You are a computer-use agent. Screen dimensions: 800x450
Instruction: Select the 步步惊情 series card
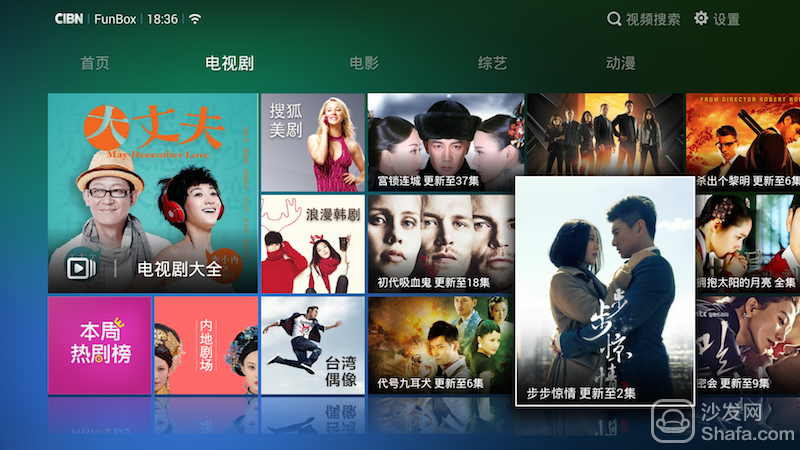click(604, 291)
